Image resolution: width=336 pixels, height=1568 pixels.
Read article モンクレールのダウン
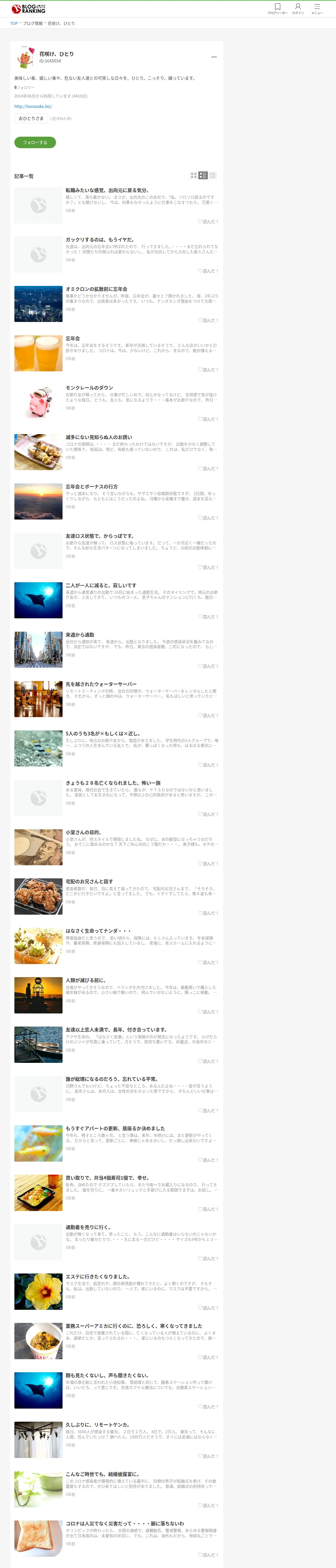89,388
